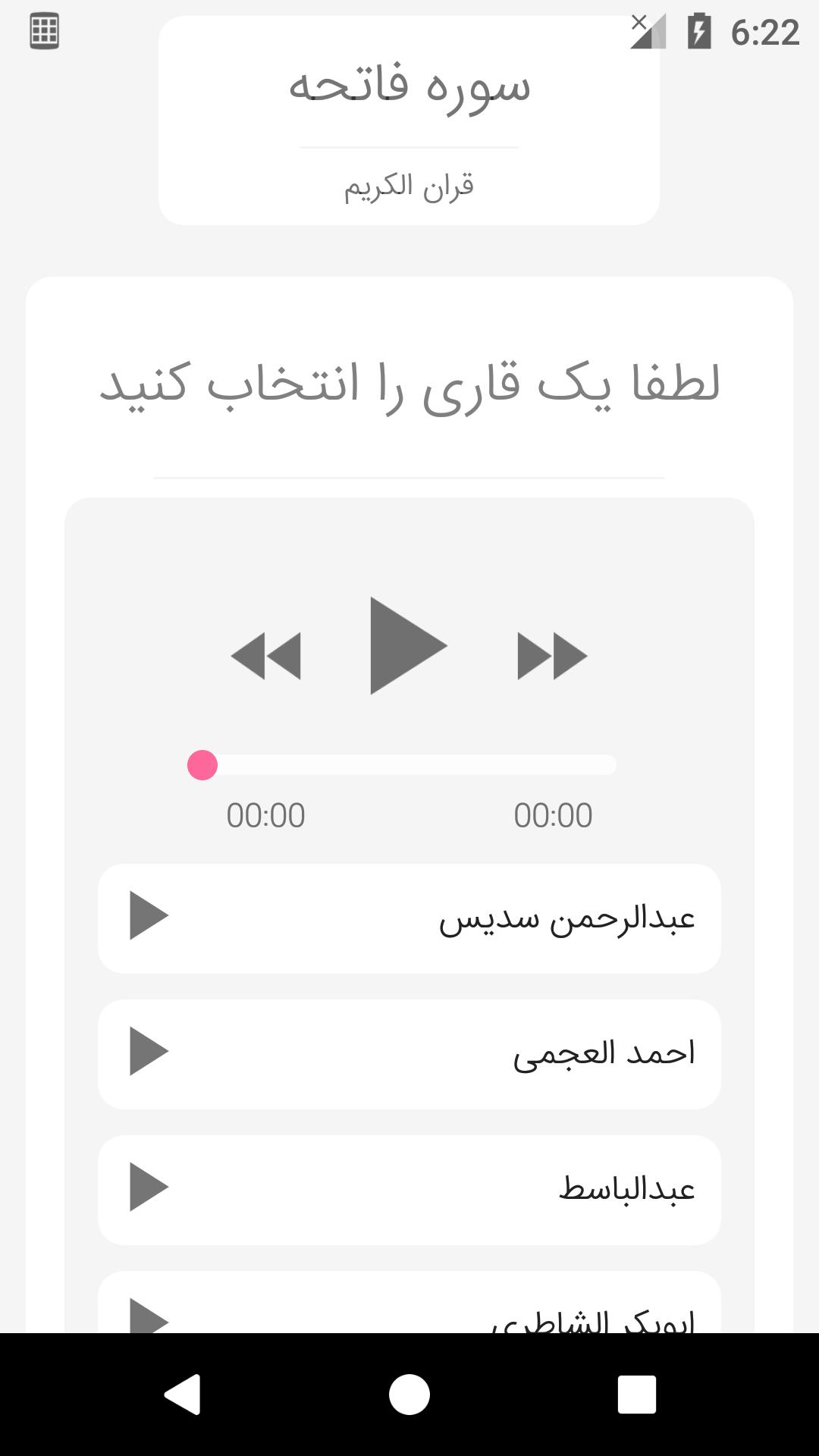Tap the fast-forward button
This screenshot has height=1456, width=819.
552,656
